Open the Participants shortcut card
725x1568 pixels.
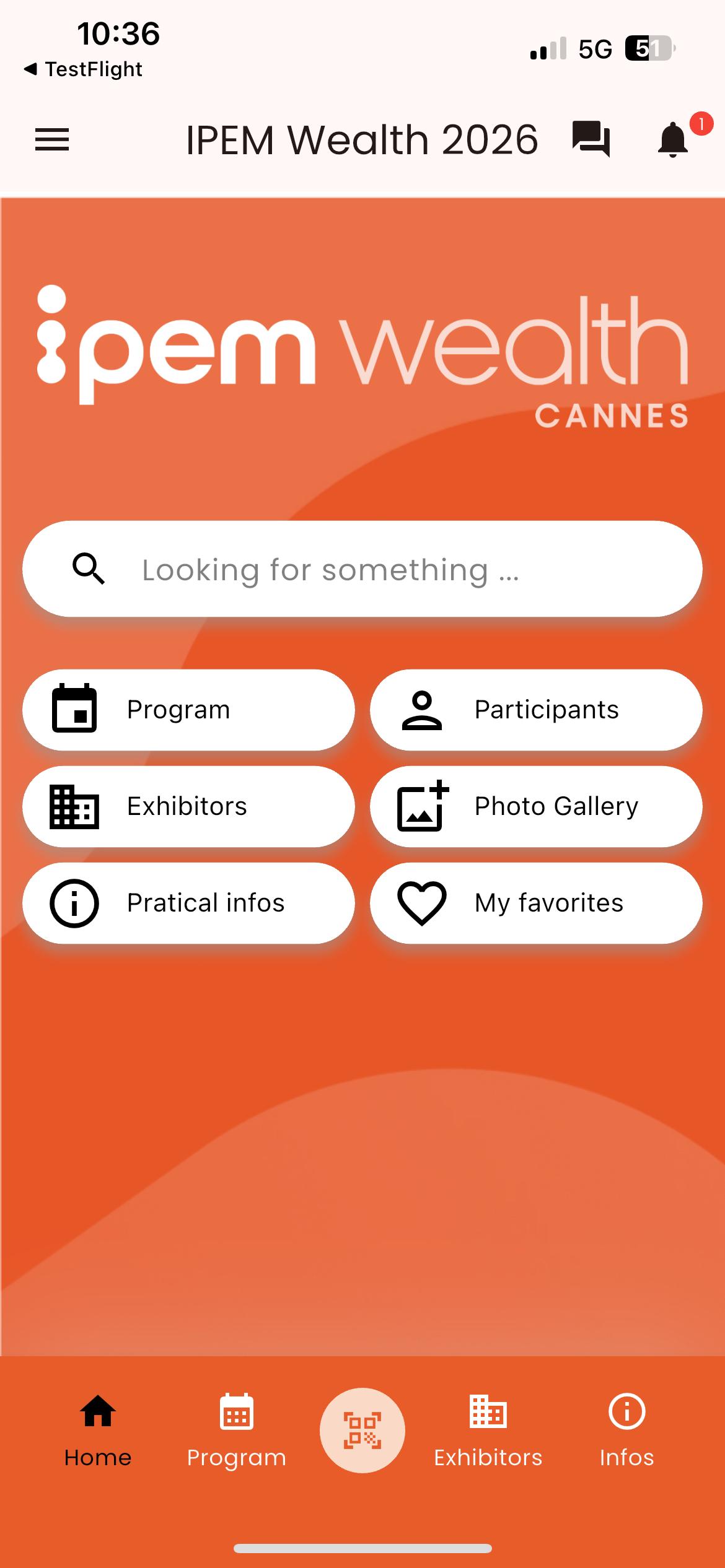tap(535, 710)
